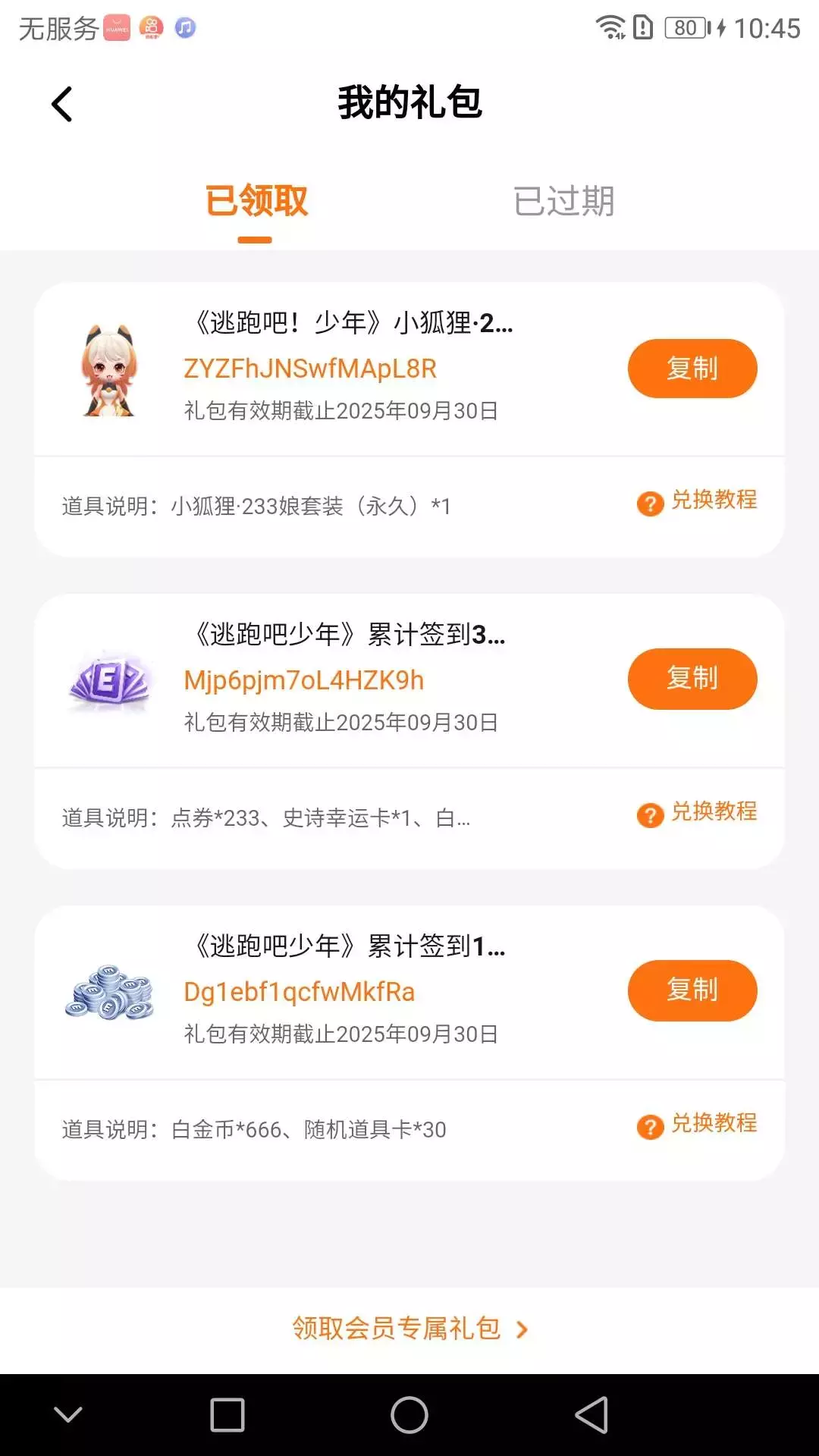Open recent apps from navigation bar
This screenshot has width=819, height=1456.
[x=227, y=1415]
